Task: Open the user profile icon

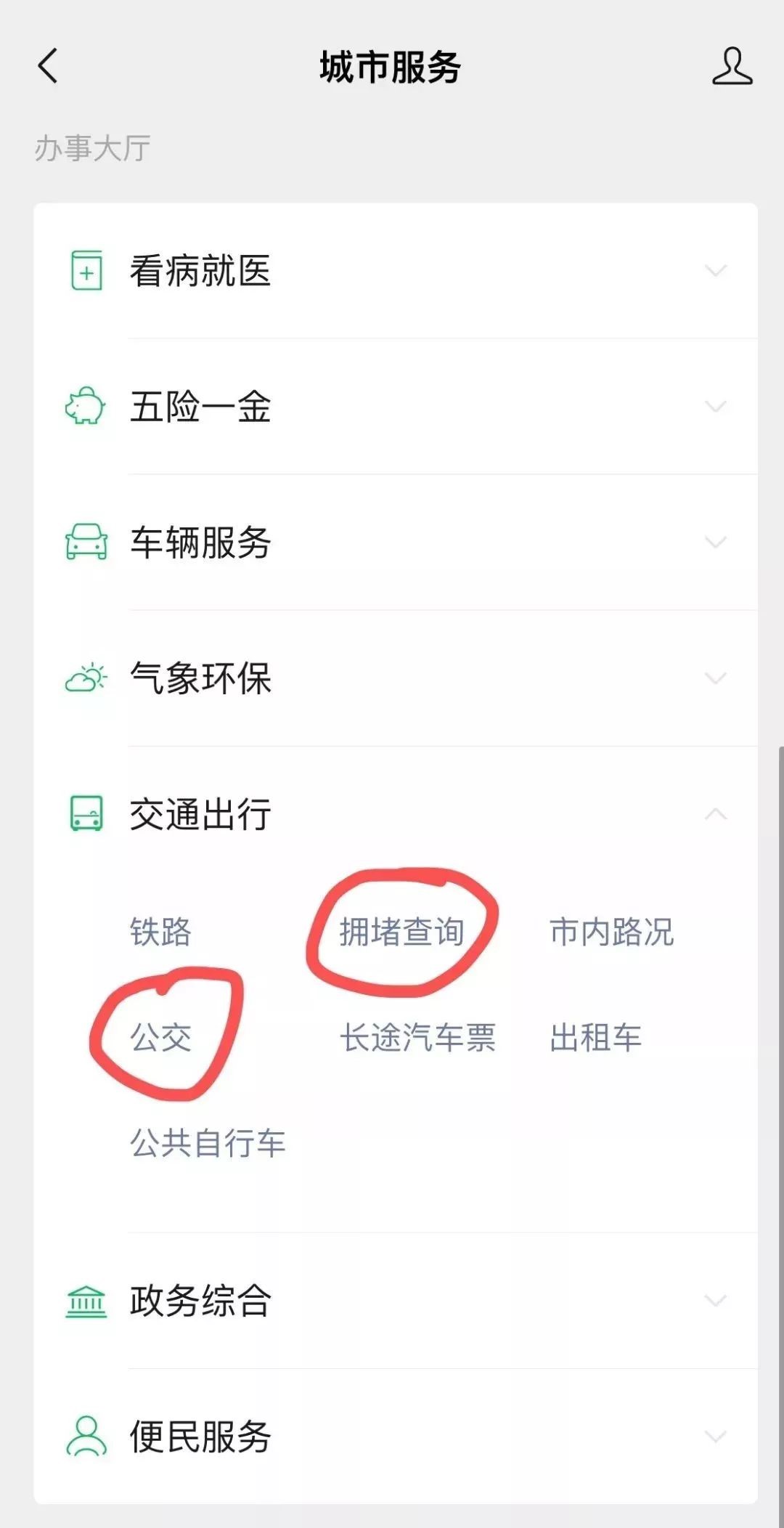Action: click(732, 67)
